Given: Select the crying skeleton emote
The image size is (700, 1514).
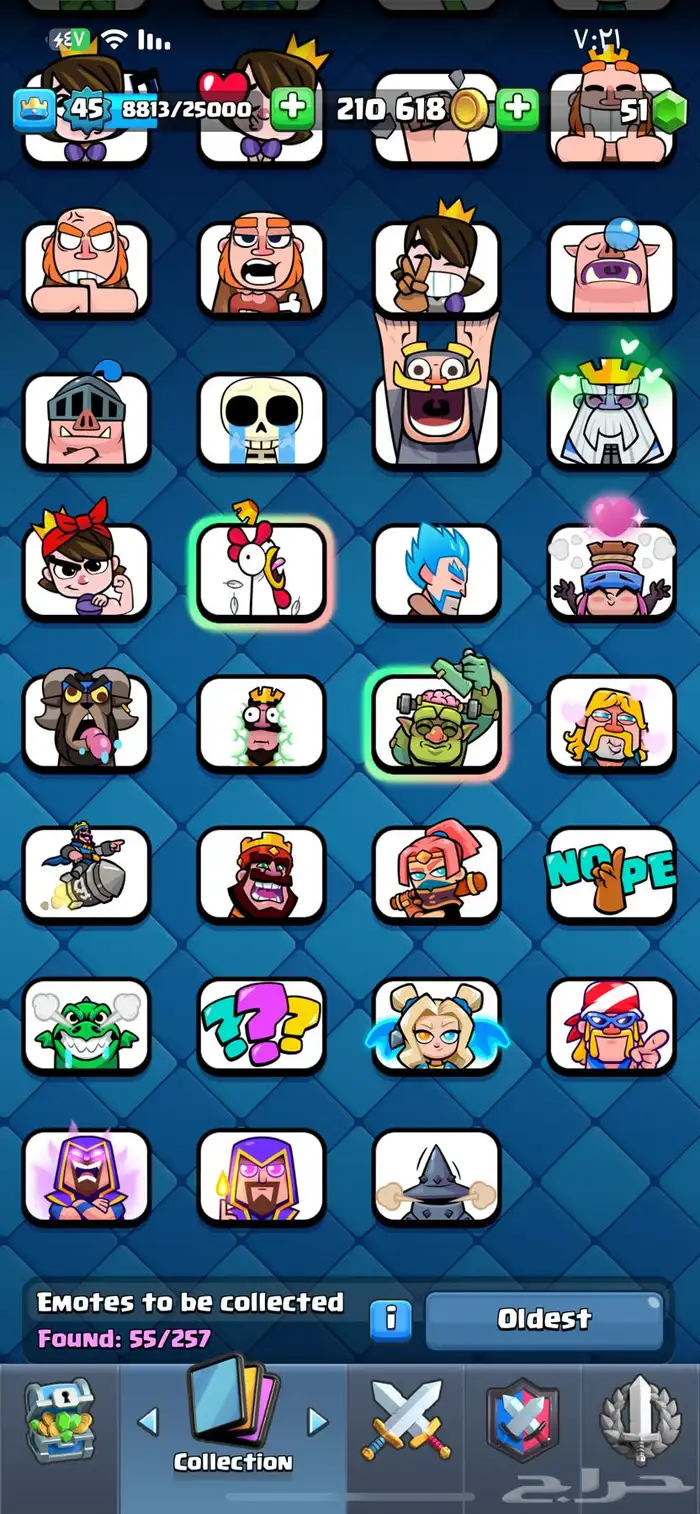Looking at the screenshot, I should 261,420.
